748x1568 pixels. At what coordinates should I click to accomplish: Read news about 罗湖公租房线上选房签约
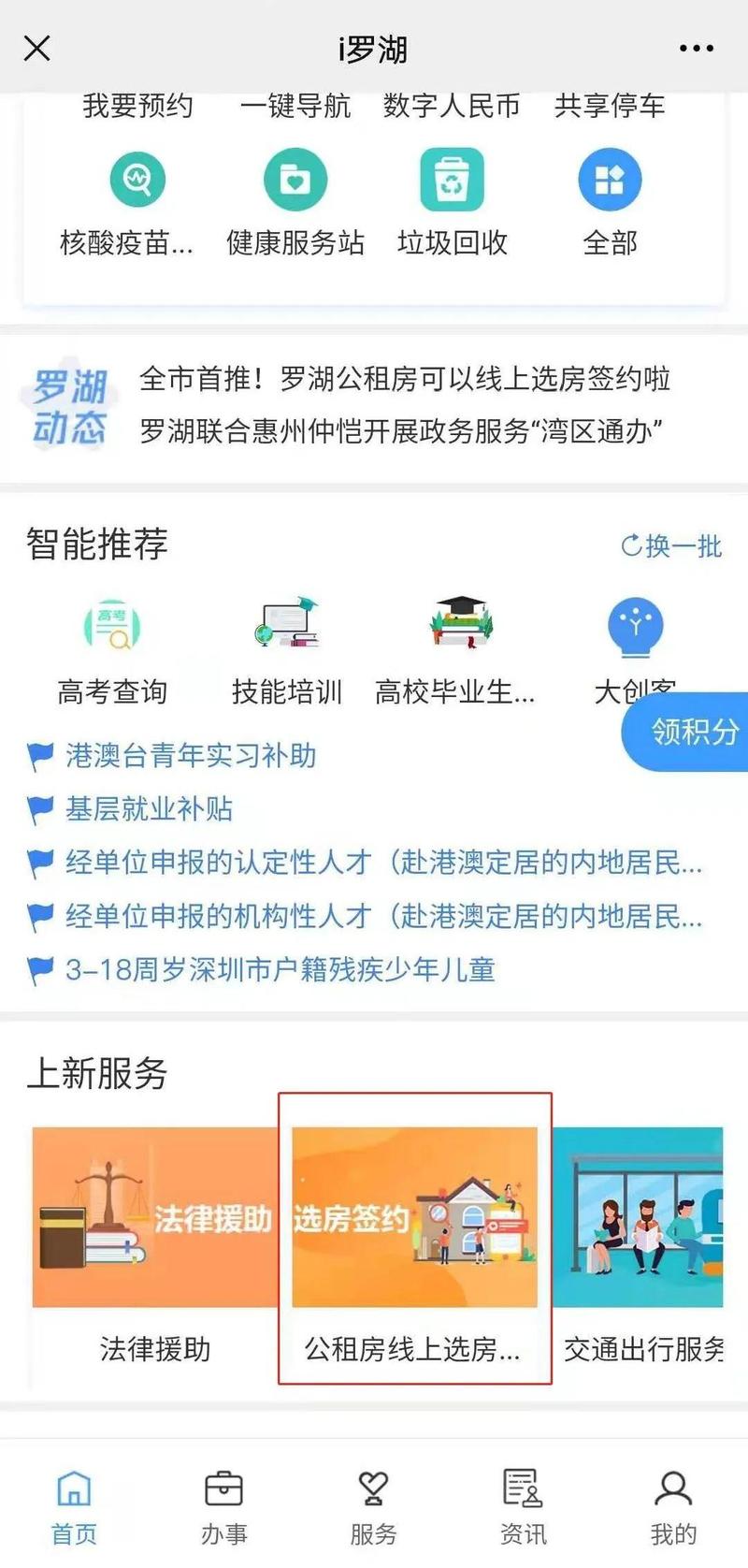[x=405, y=379]
